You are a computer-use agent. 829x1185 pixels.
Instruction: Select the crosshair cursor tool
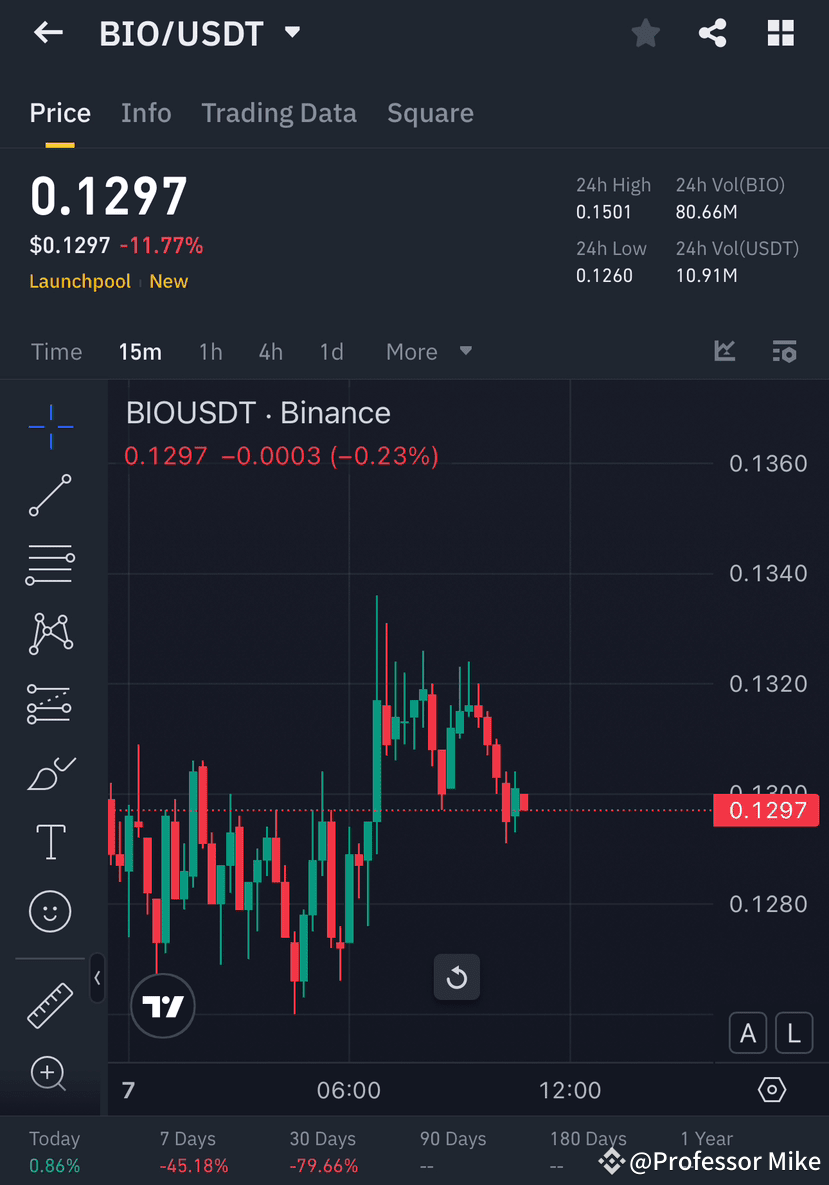pos(50,427)
